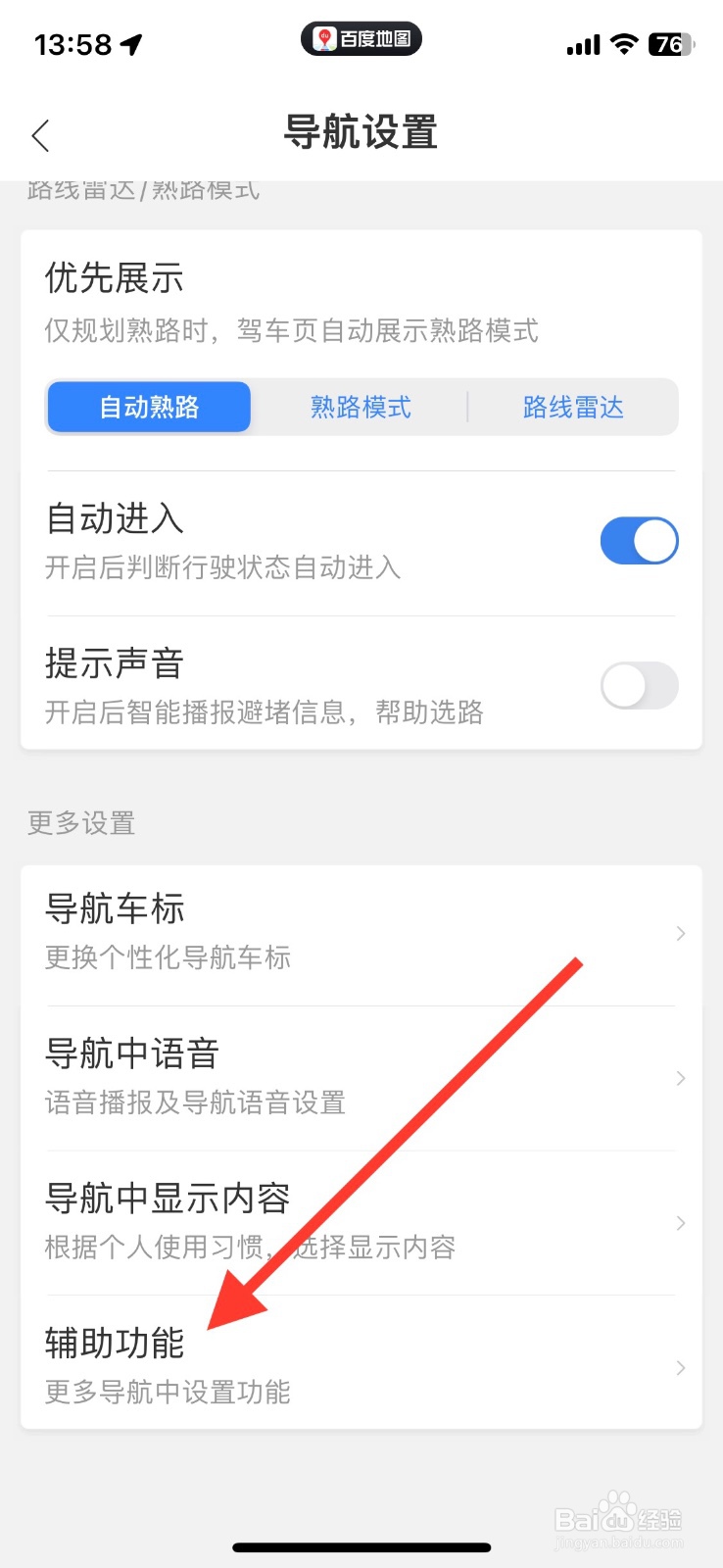Tap the location arrow next to the clock
The height and width of the screenshot is (1568, 723).
point(131,42)
